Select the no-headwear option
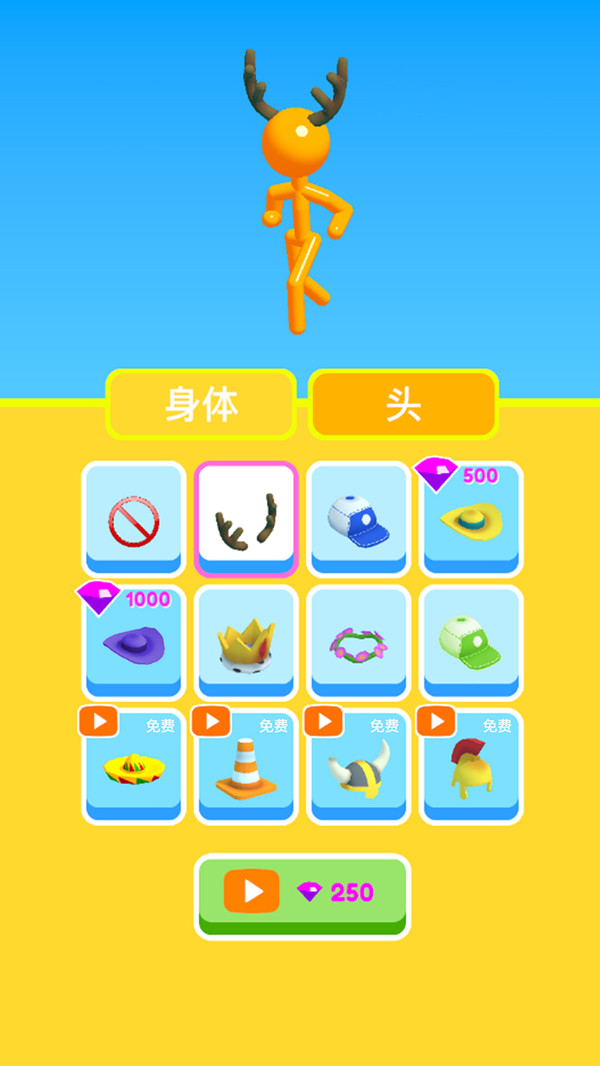The width and height of the screenshot is (600, 1066). (134, 519)
